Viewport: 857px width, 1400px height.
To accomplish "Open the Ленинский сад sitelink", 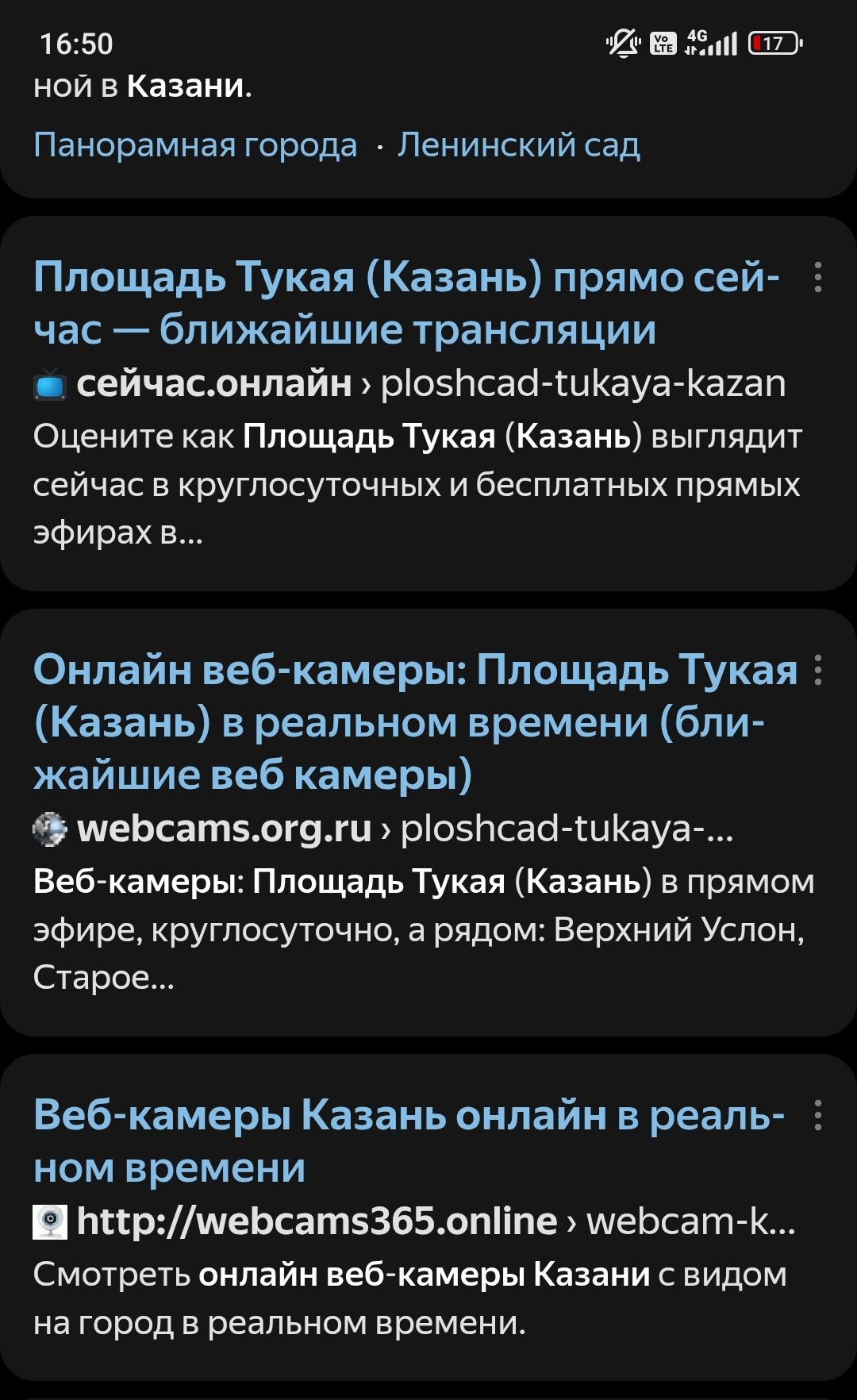I will [518, 145].
